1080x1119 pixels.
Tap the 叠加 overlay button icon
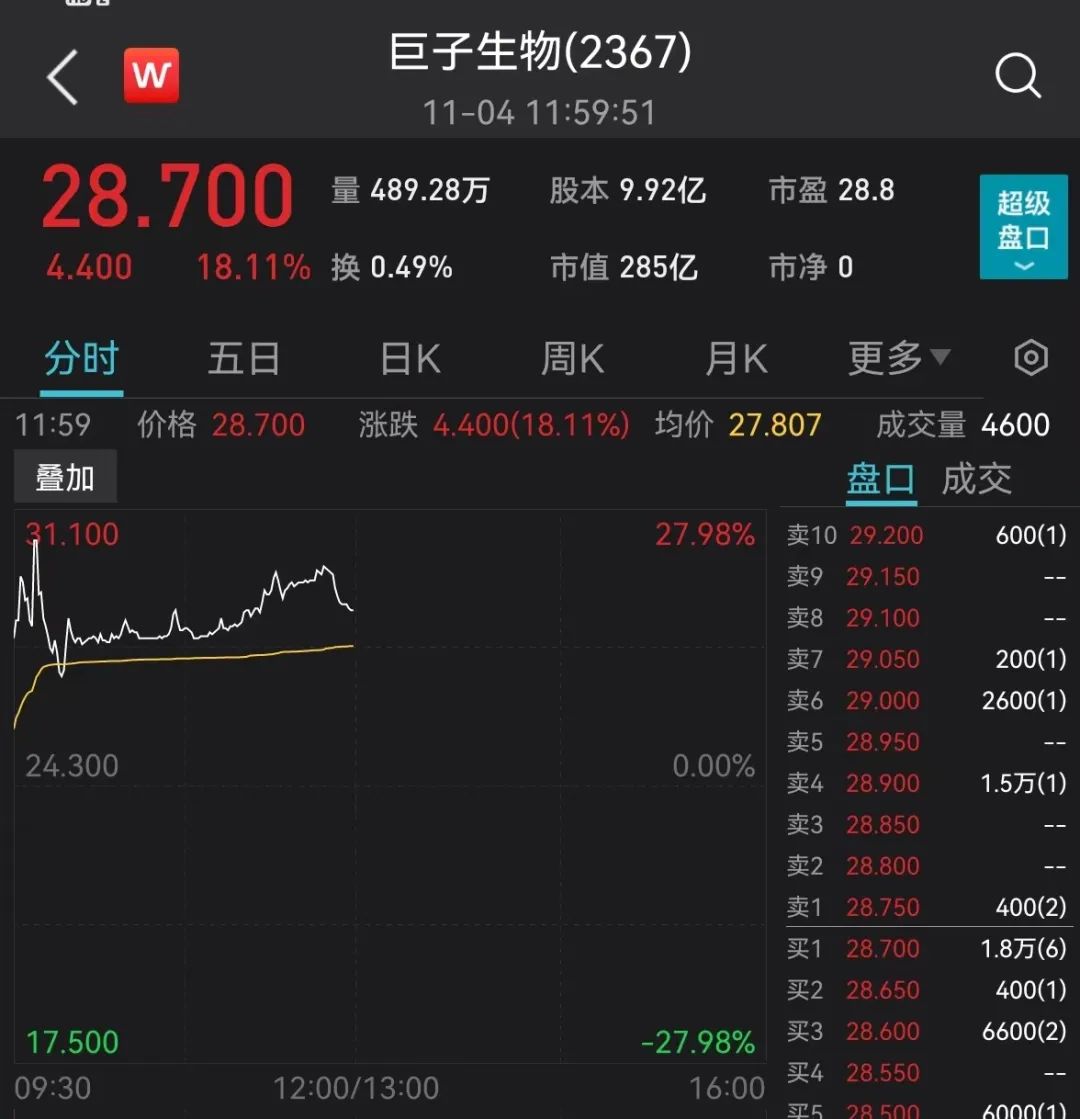coord(65,477)
